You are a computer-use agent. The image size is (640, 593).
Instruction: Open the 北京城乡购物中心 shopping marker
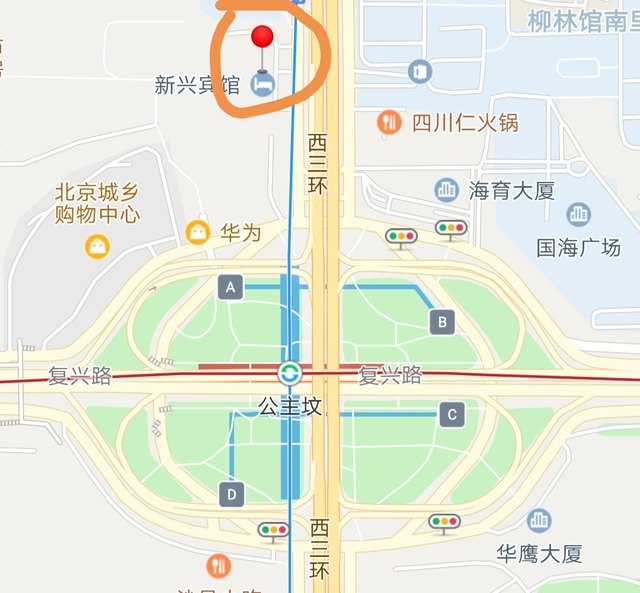(97, 244)
